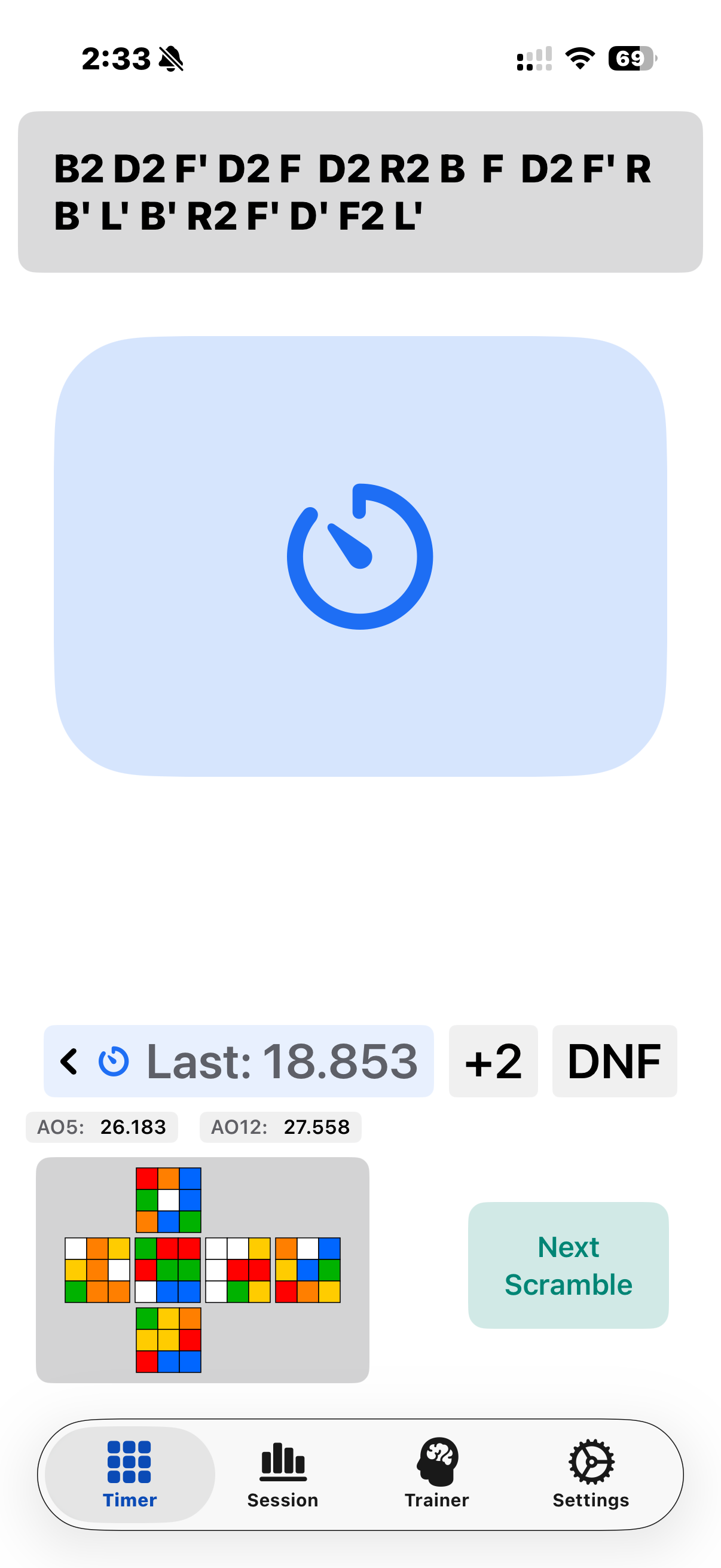Go to the Settings tab
The image size is (721, 1568).
pos(590,1474)
